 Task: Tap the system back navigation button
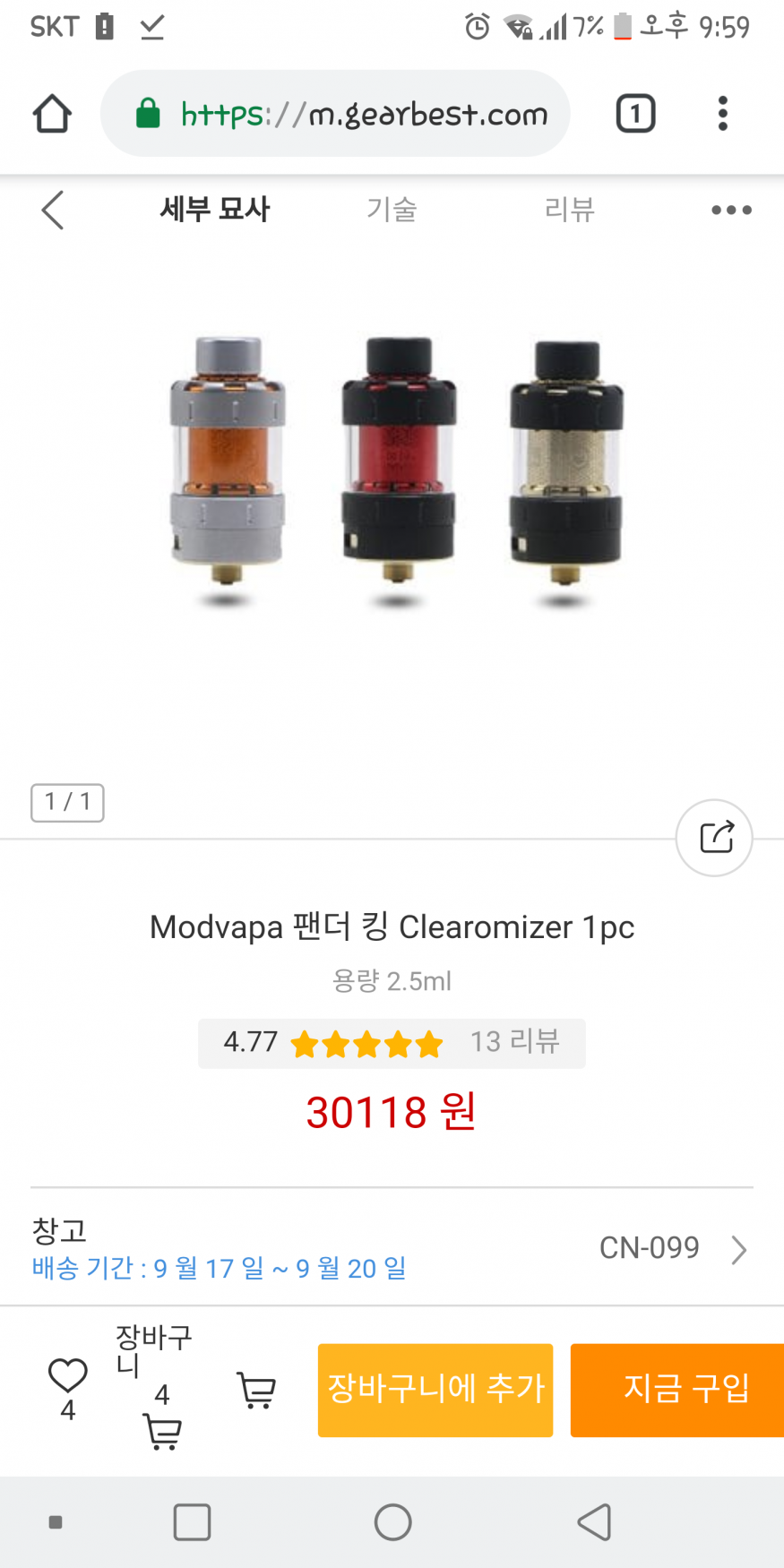click(x=594, y=1521)
